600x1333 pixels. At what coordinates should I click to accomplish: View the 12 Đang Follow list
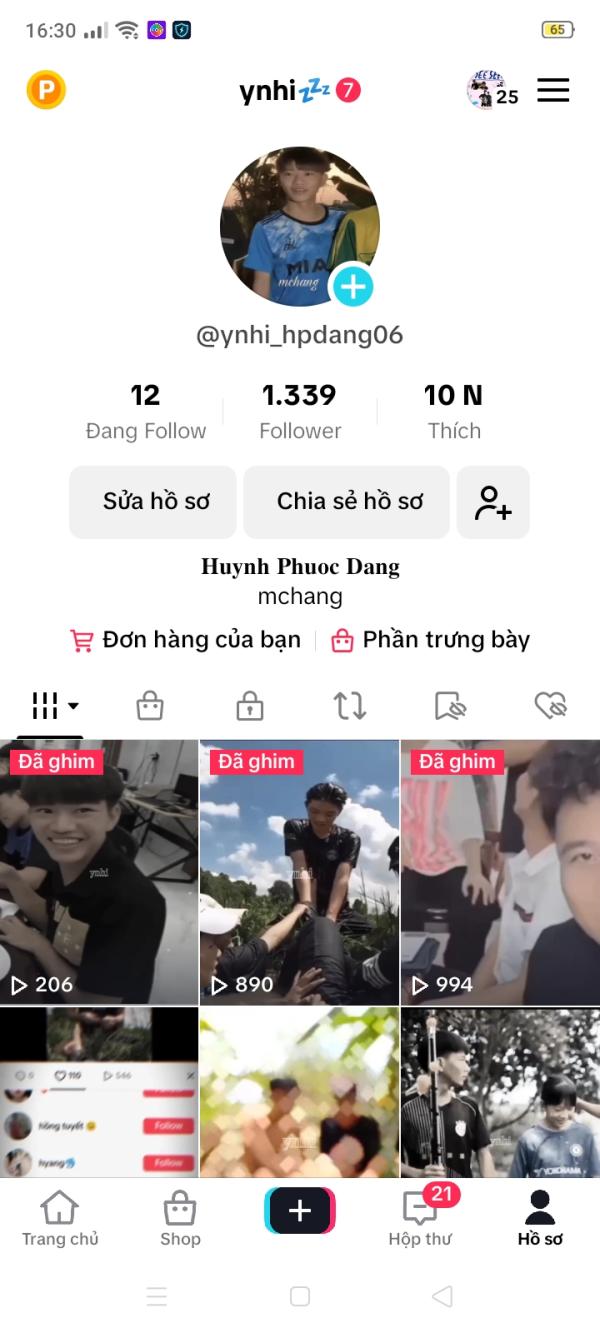click(145, 412)
